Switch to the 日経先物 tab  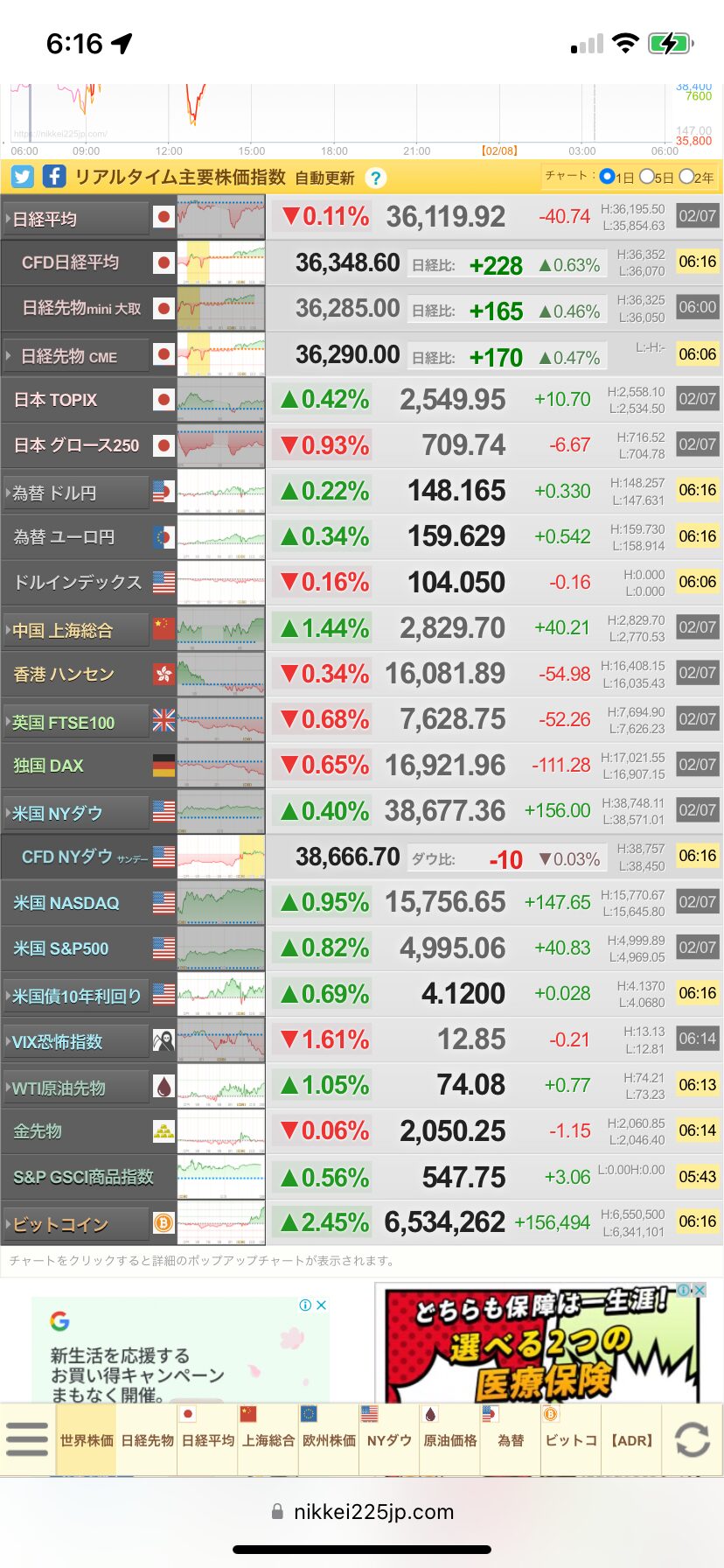coord(147,1440)
